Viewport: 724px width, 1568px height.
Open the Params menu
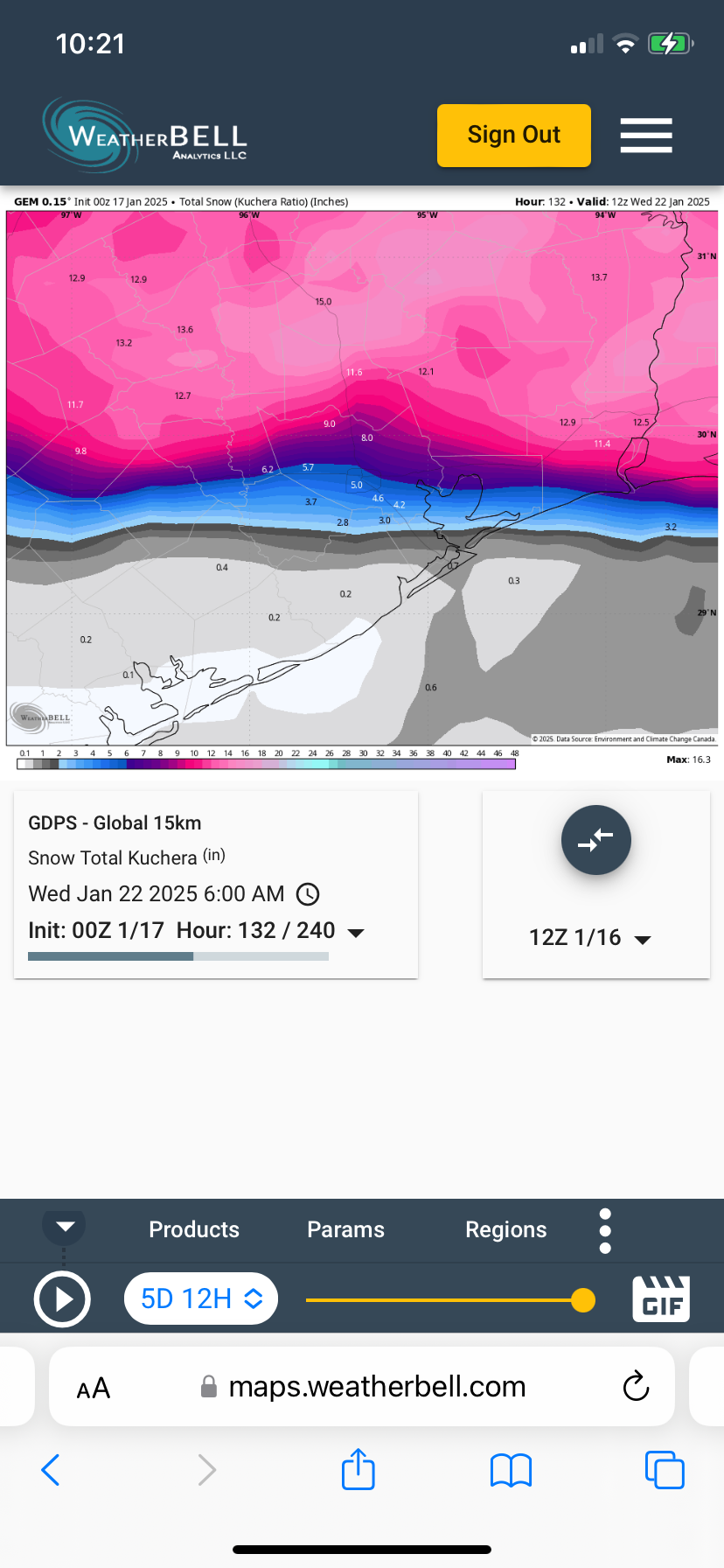pyautogui.click(x=345, y=1229)
